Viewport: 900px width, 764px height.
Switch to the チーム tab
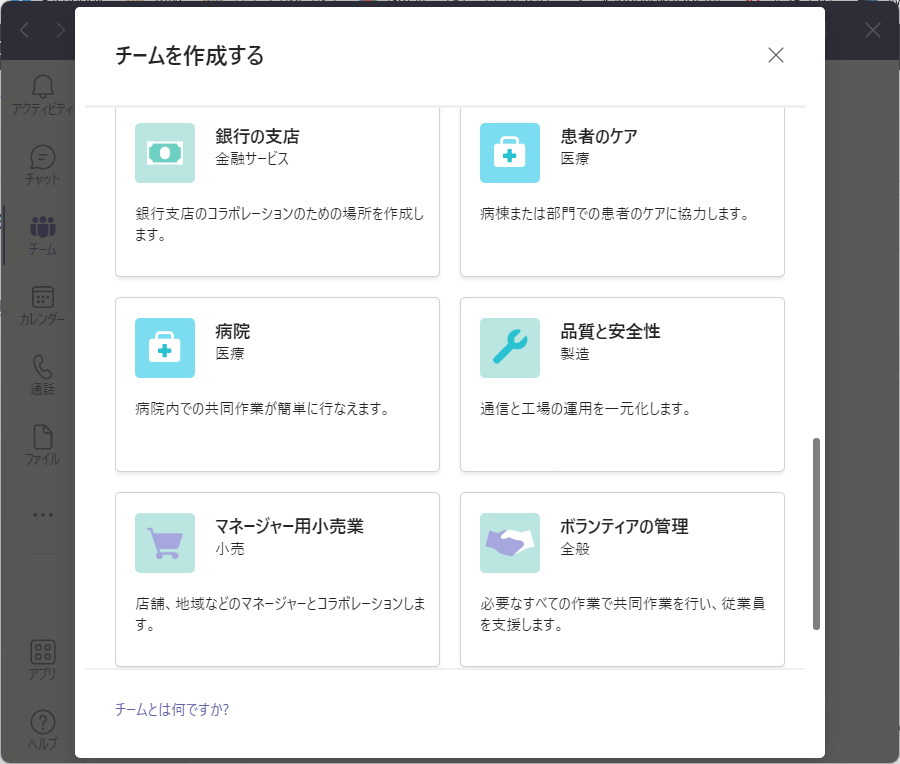click(42, 235)
